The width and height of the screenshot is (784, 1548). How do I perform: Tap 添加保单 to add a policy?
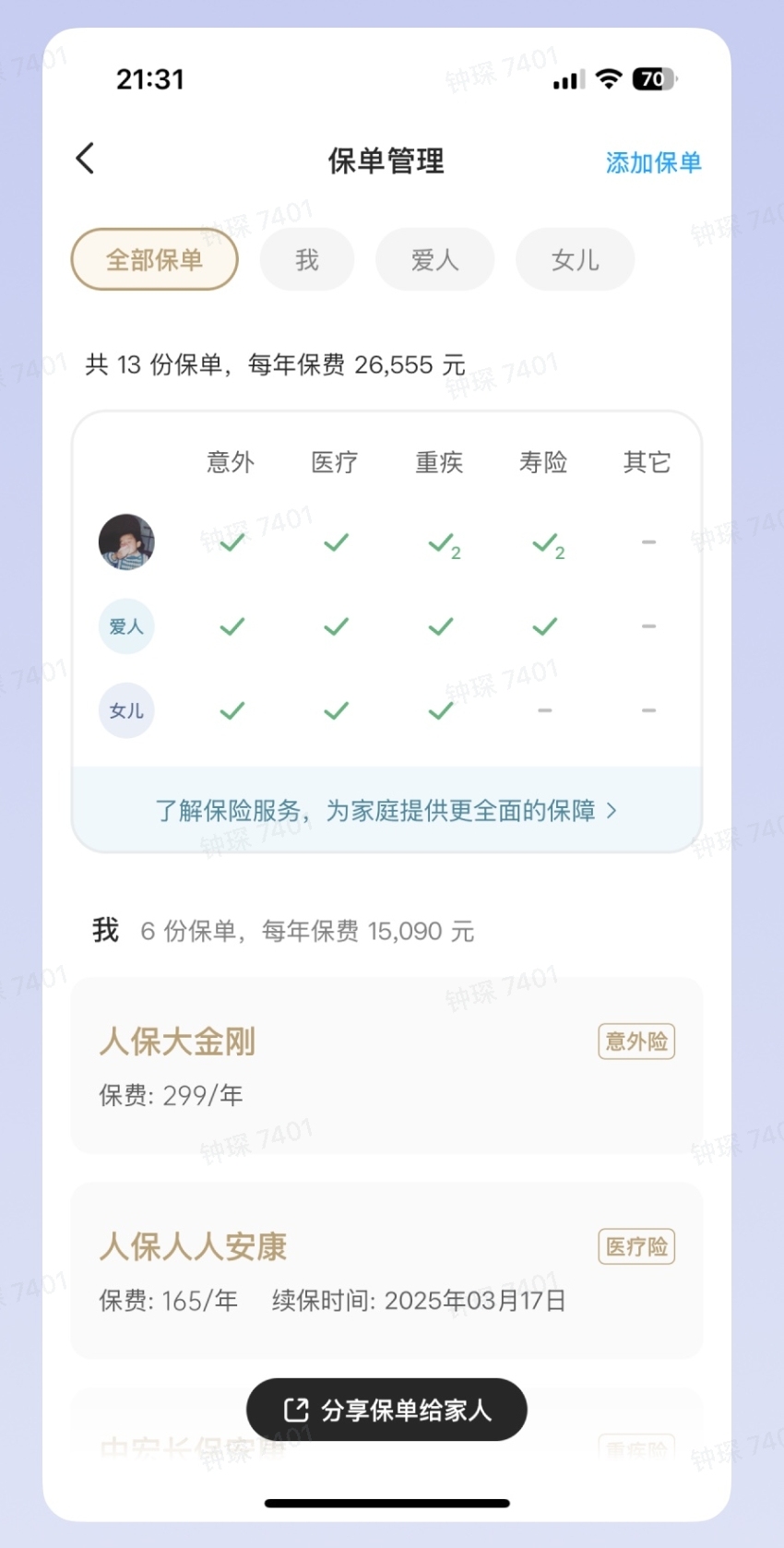pos(653,162)
